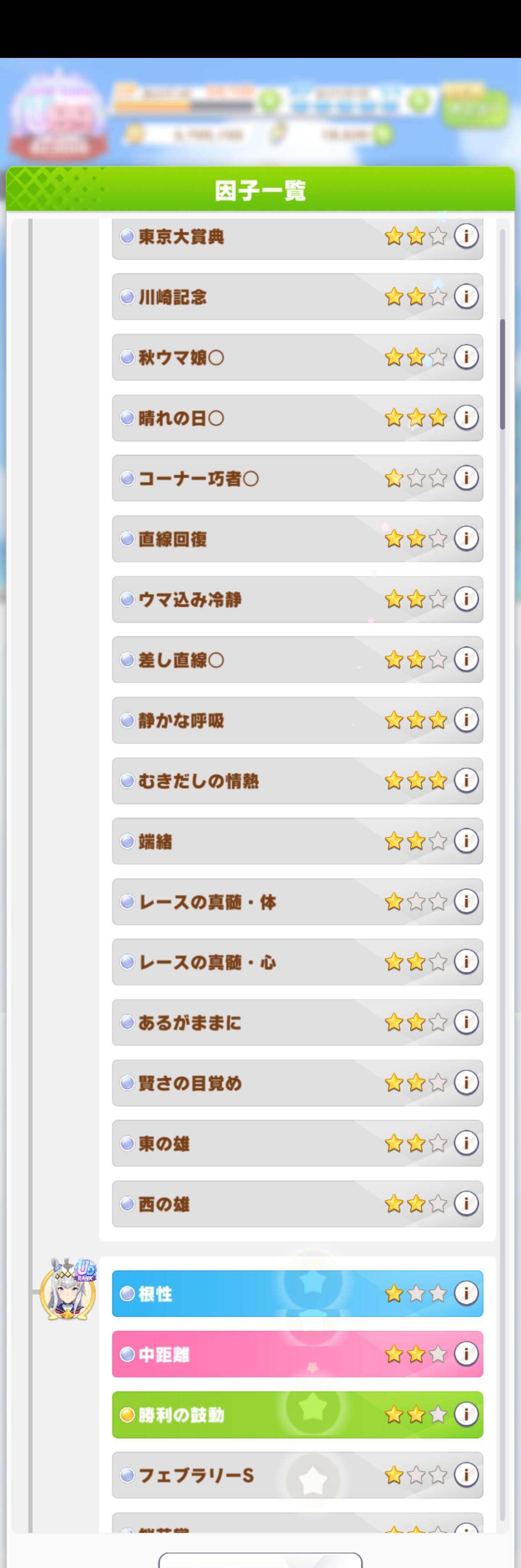Open むきだしの情熱 factor info
The image size is (521, 1568).
(x=466, y=780)
